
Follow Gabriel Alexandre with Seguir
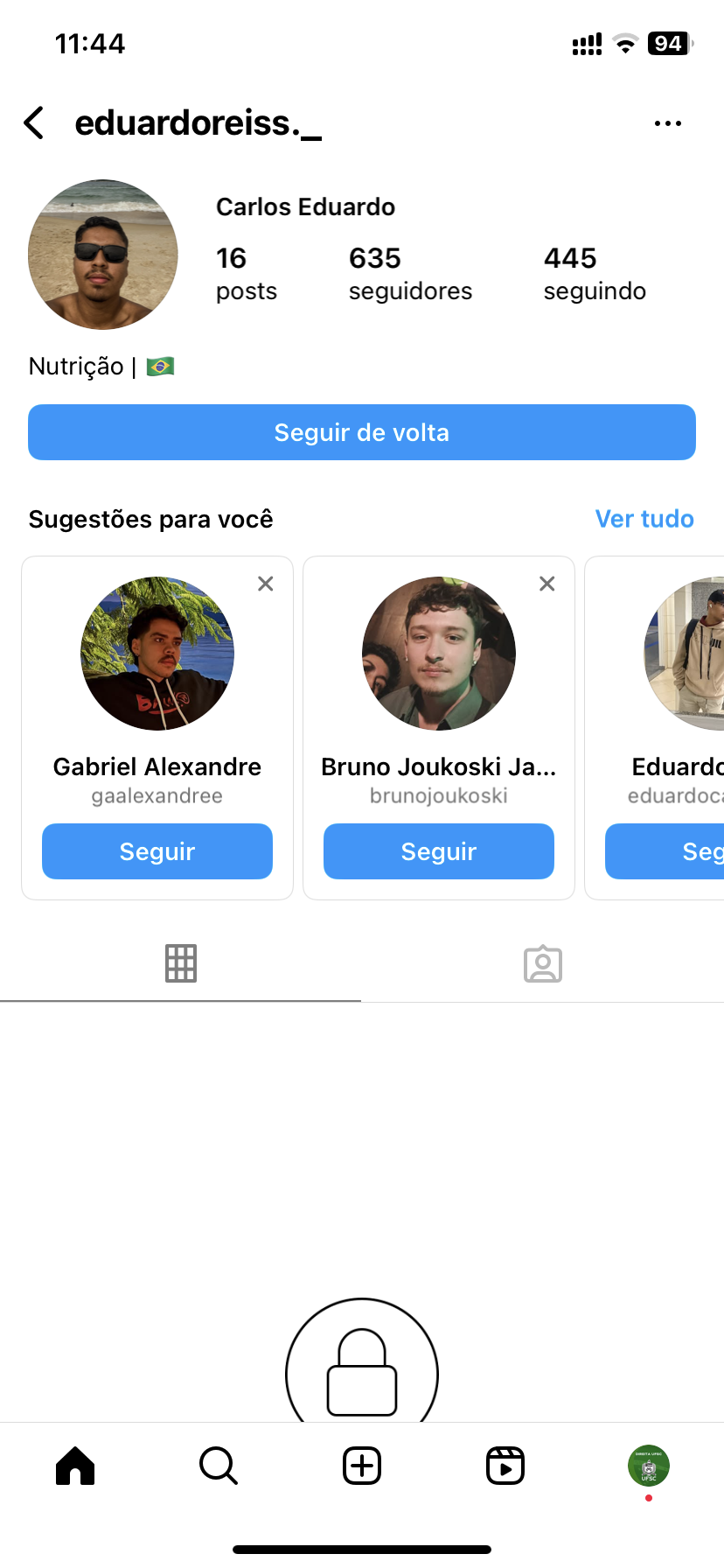157,851
